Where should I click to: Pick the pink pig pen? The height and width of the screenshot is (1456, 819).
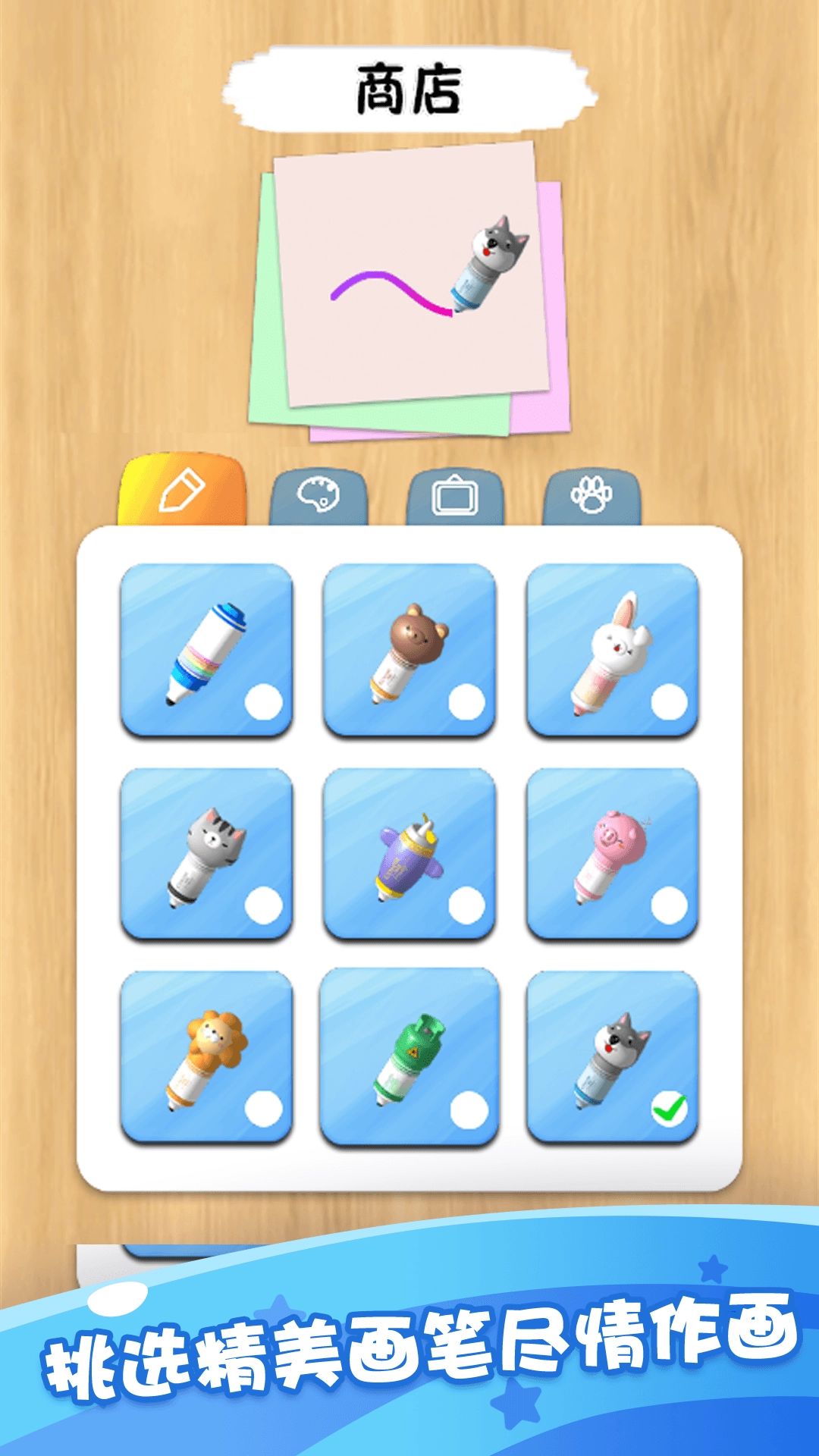pyautogui.click(x=612, y=854)
